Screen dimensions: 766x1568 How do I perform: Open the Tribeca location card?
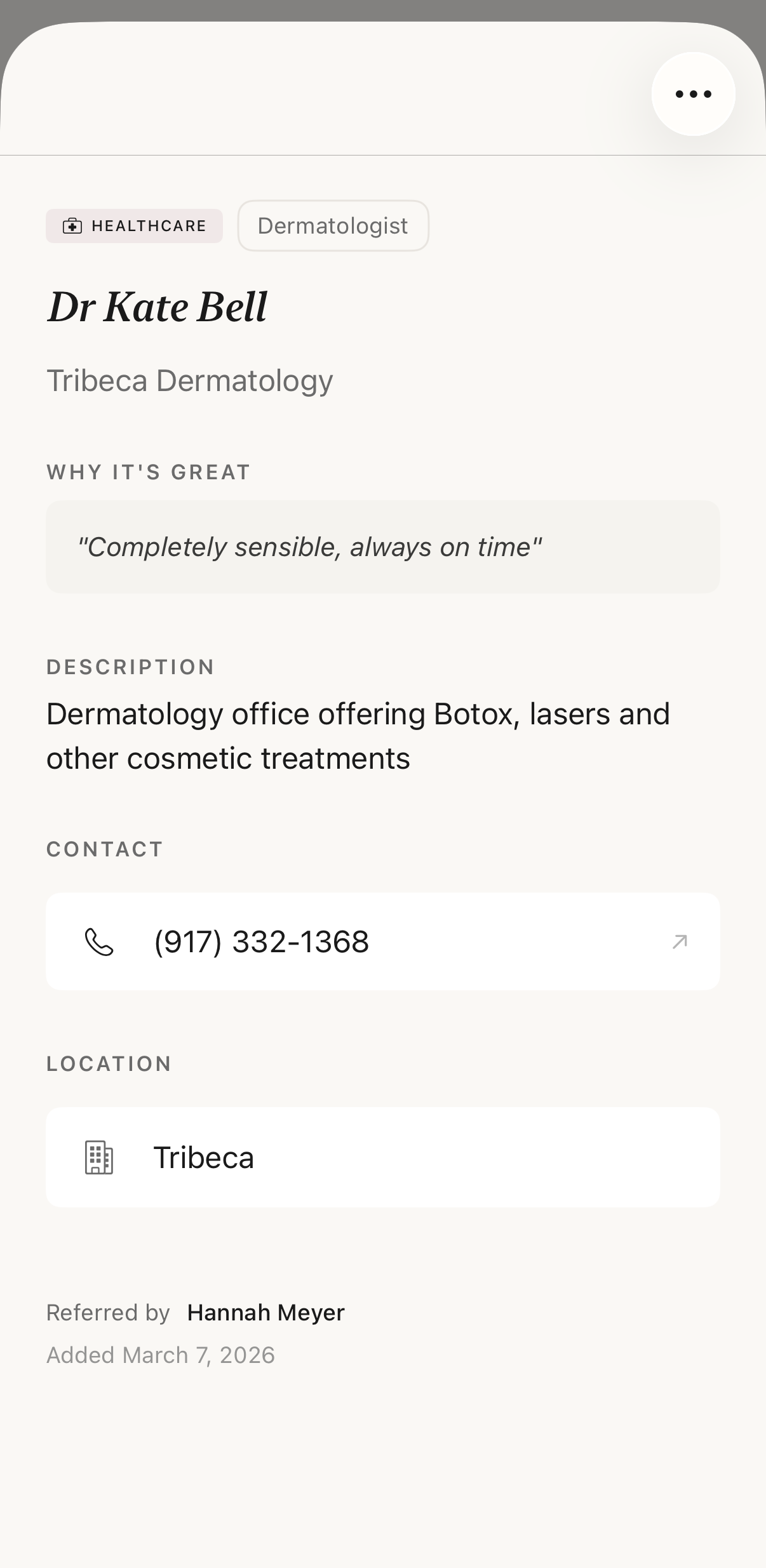point(382,1156)
